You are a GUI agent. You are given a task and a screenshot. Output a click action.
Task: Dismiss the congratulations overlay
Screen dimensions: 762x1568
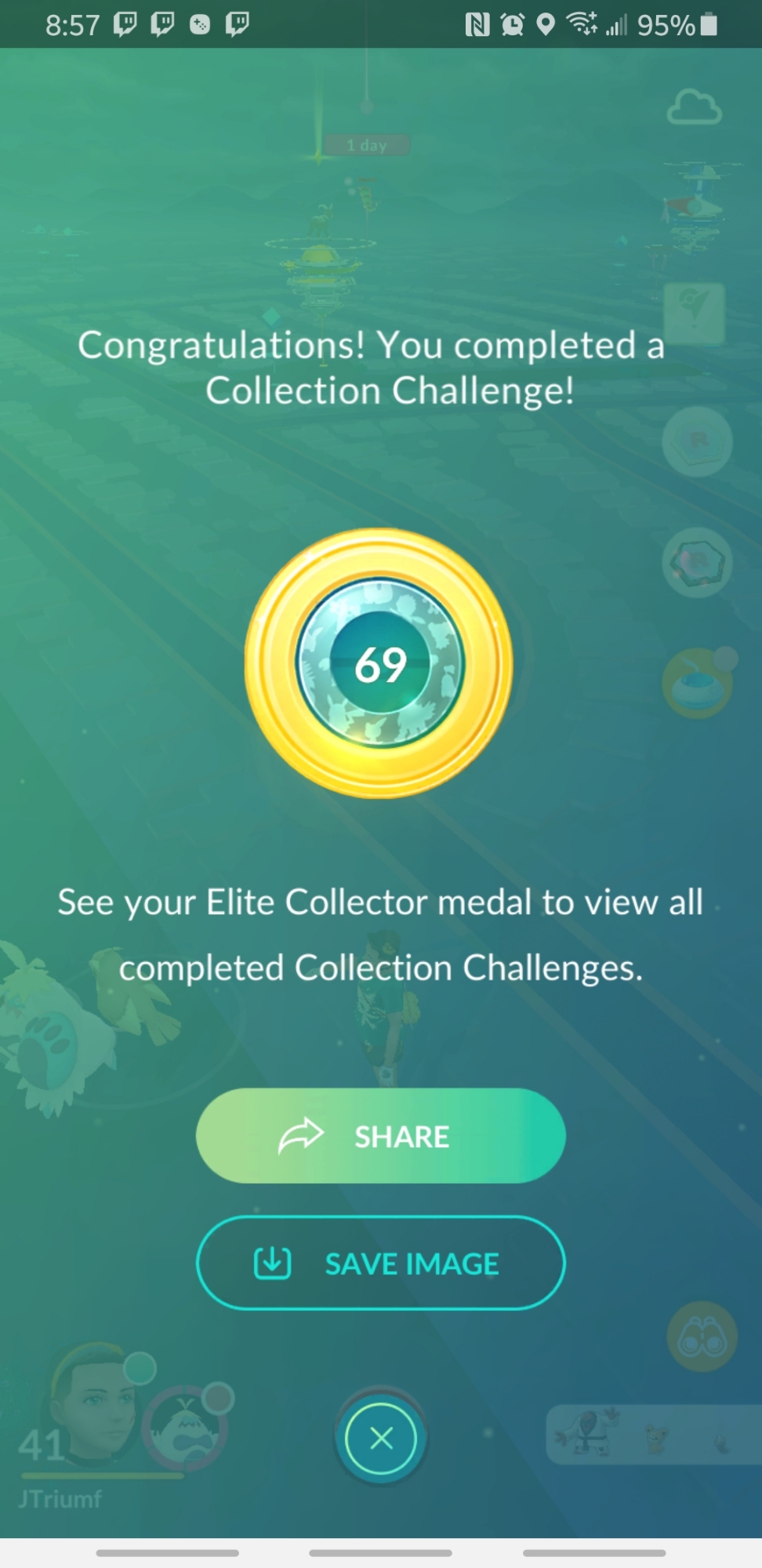pos(381,1438)
